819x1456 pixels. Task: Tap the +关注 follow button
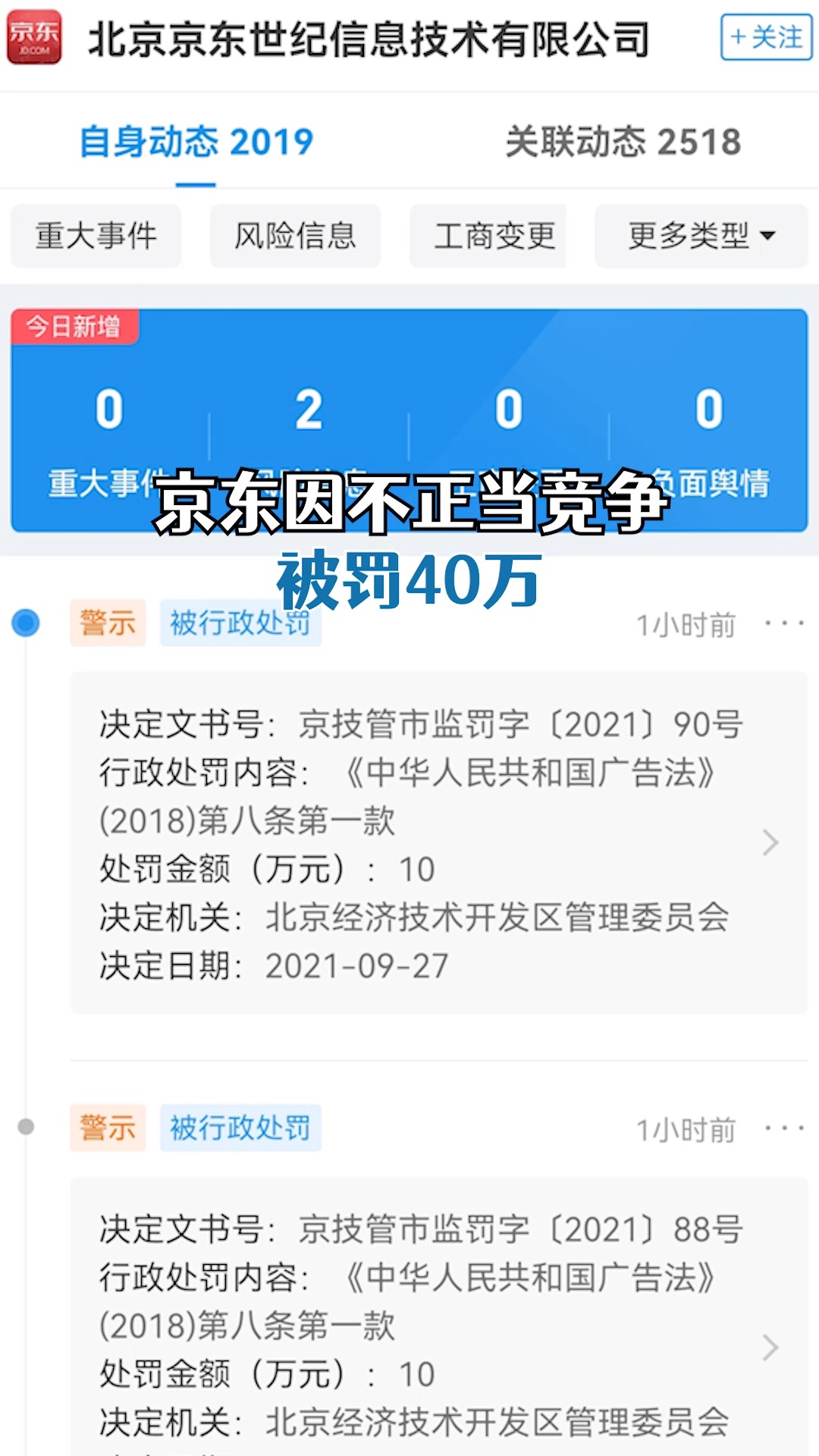click(x=766, y=37)
